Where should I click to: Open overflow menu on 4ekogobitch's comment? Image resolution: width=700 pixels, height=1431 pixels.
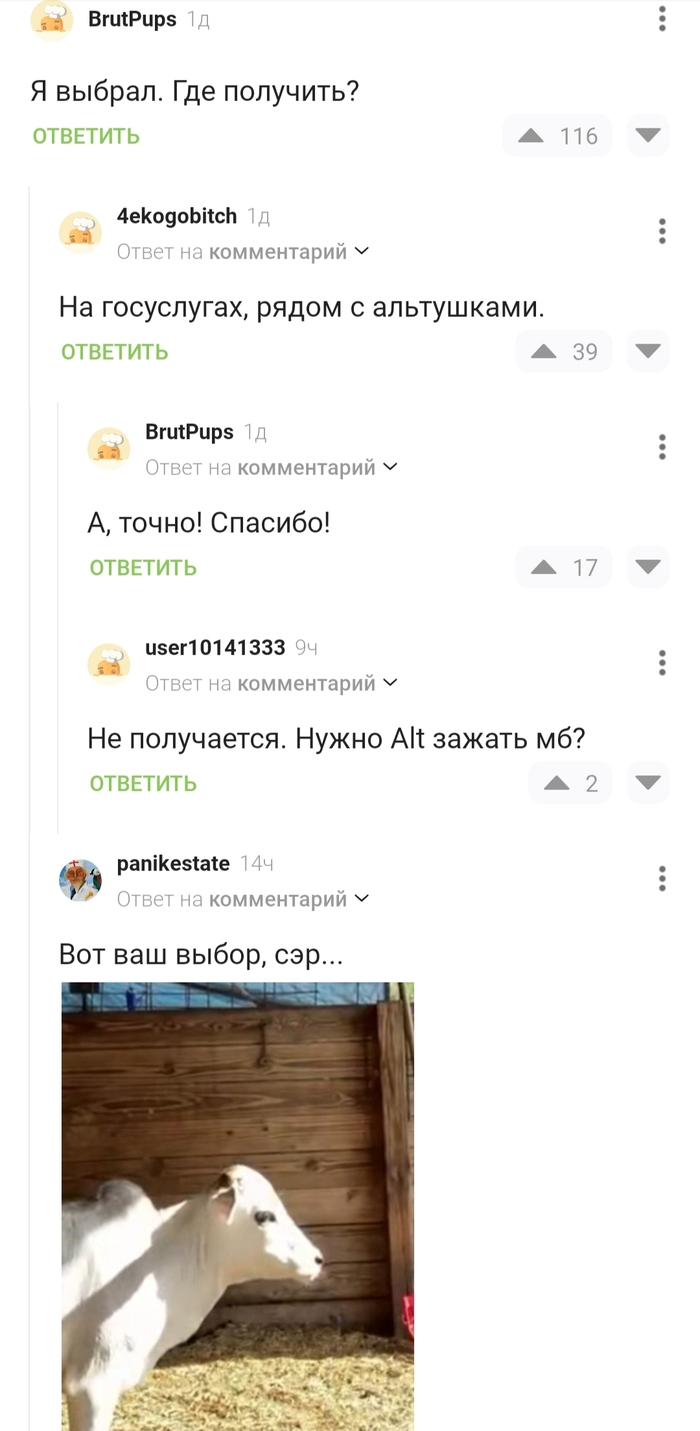coord(662,231)
